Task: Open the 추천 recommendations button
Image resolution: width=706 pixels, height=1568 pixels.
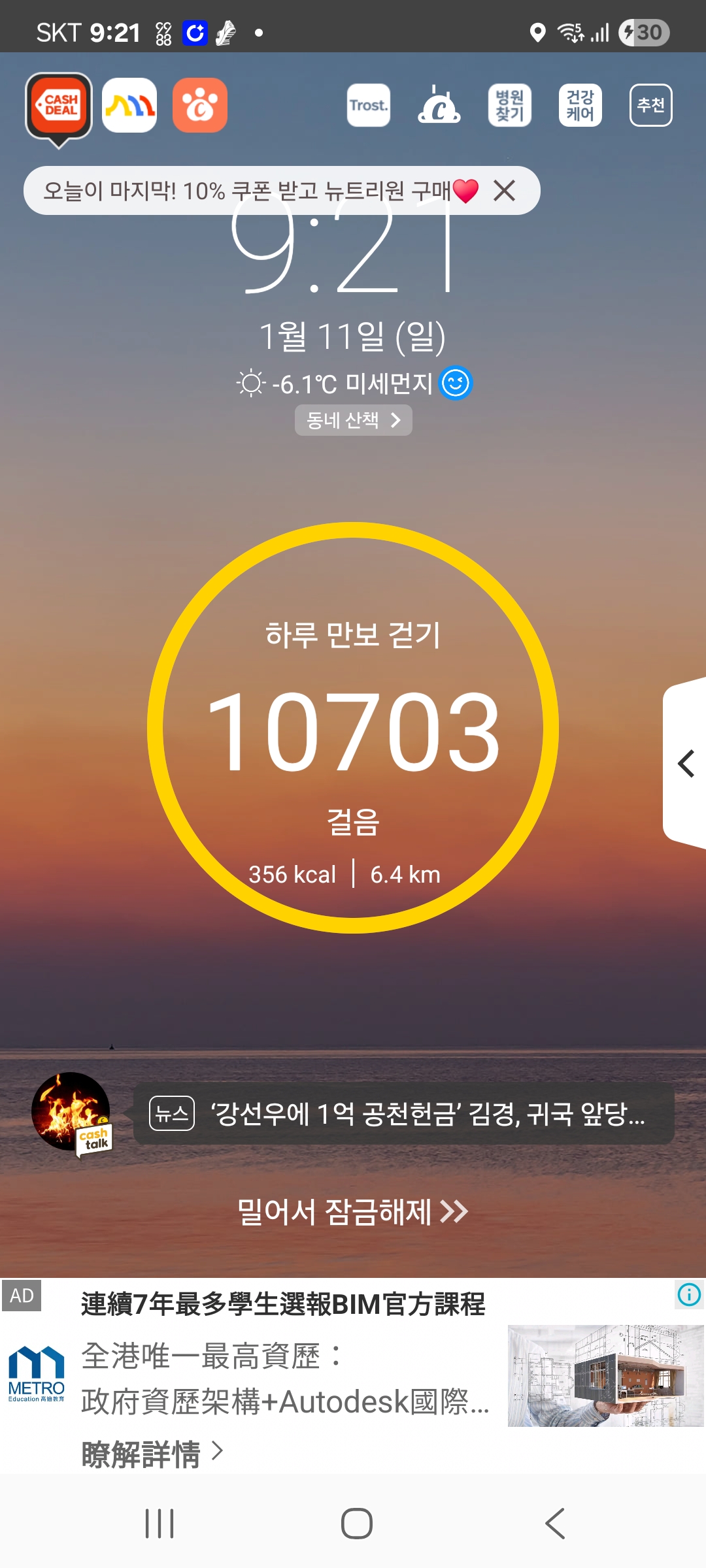Action: point(650,105)
